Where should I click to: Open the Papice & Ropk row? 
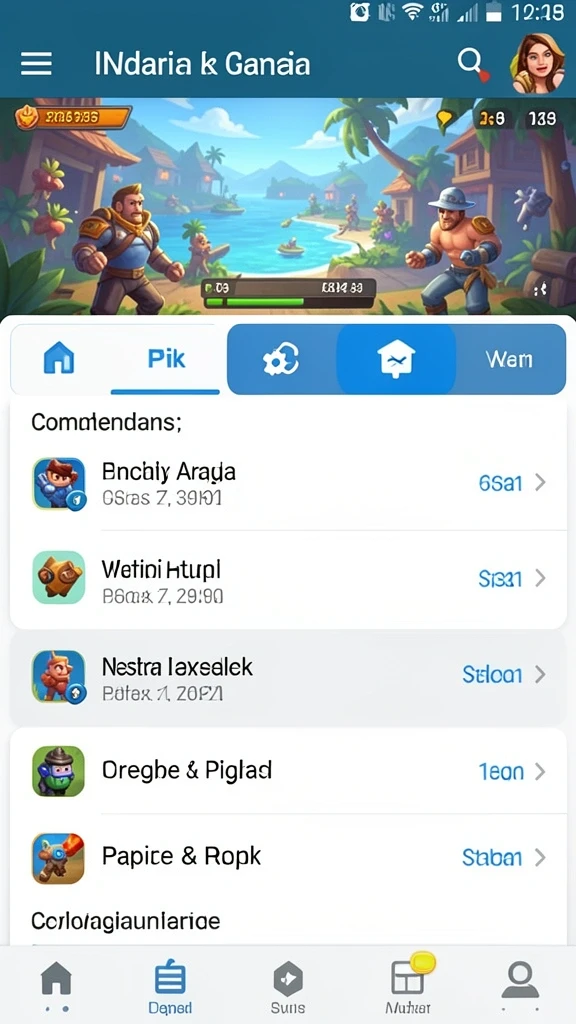click(288, 857)
